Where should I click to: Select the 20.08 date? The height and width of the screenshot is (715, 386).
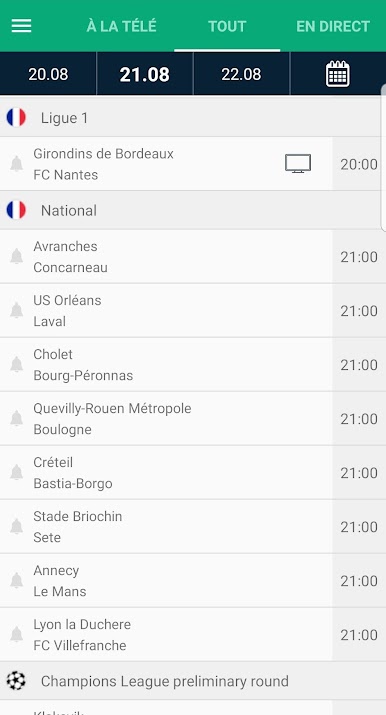click(x=48, y=74)
